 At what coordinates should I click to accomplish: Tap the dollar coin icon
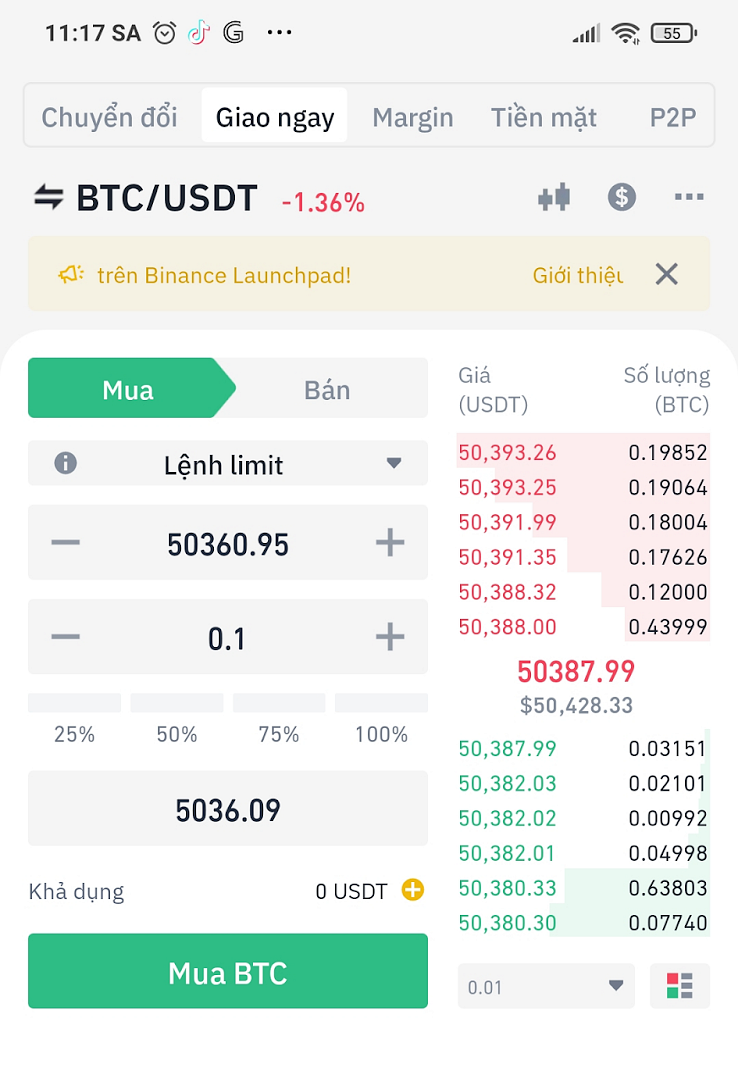point(622,197)
